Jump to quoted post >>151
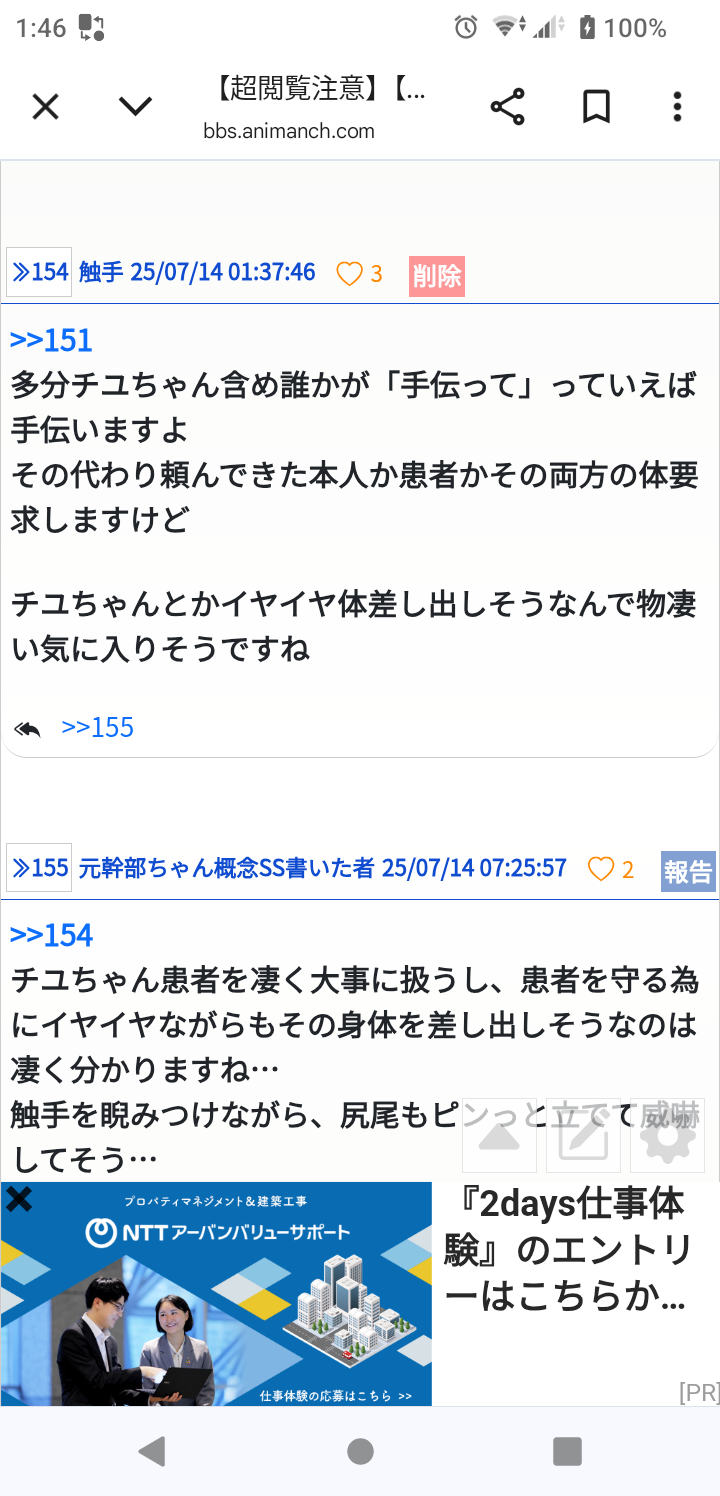Image resolution: width=720 pixels, height=1496 pixels. (x=51, y=340)
